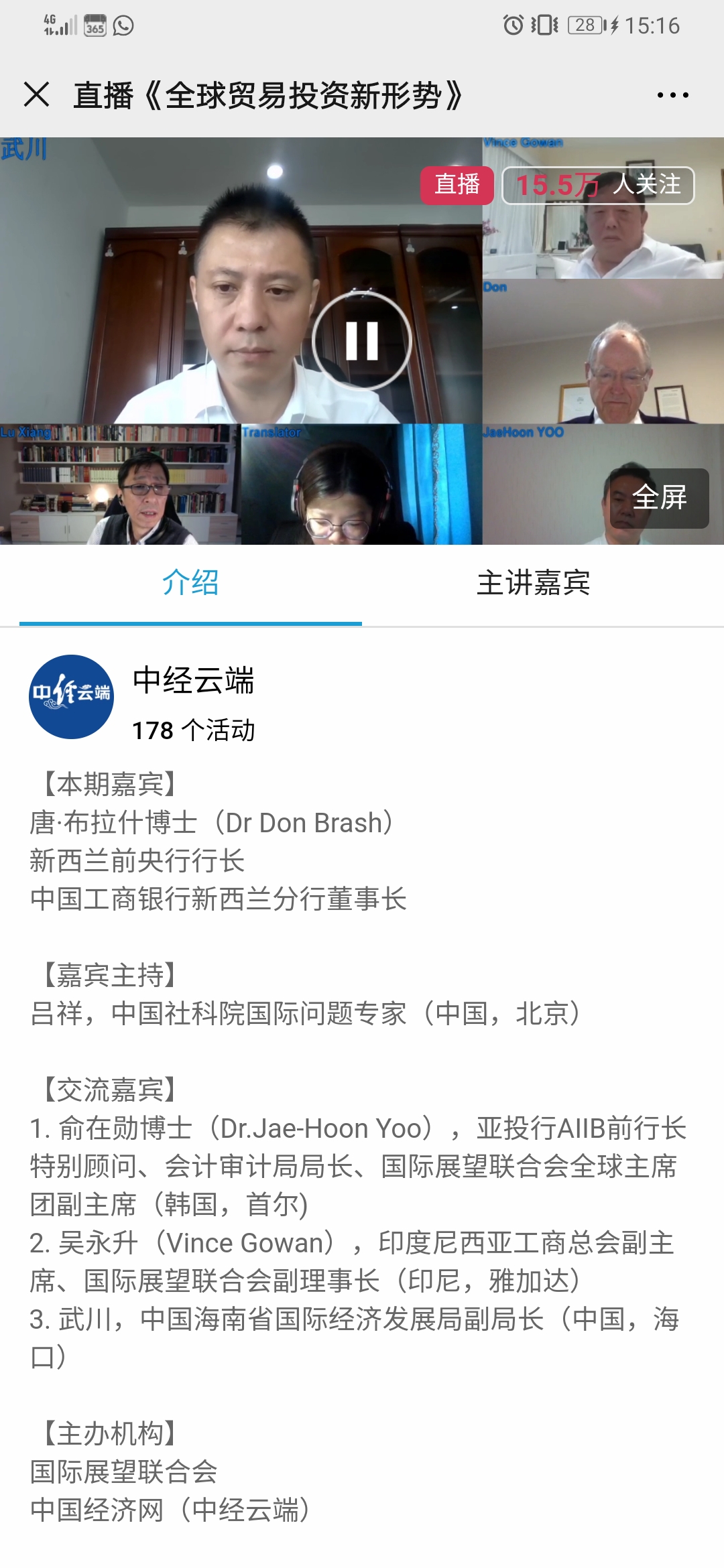Enter fullscreen with the 全屏 button
Screen dimensions: 724x1568
tap(660, 498)
